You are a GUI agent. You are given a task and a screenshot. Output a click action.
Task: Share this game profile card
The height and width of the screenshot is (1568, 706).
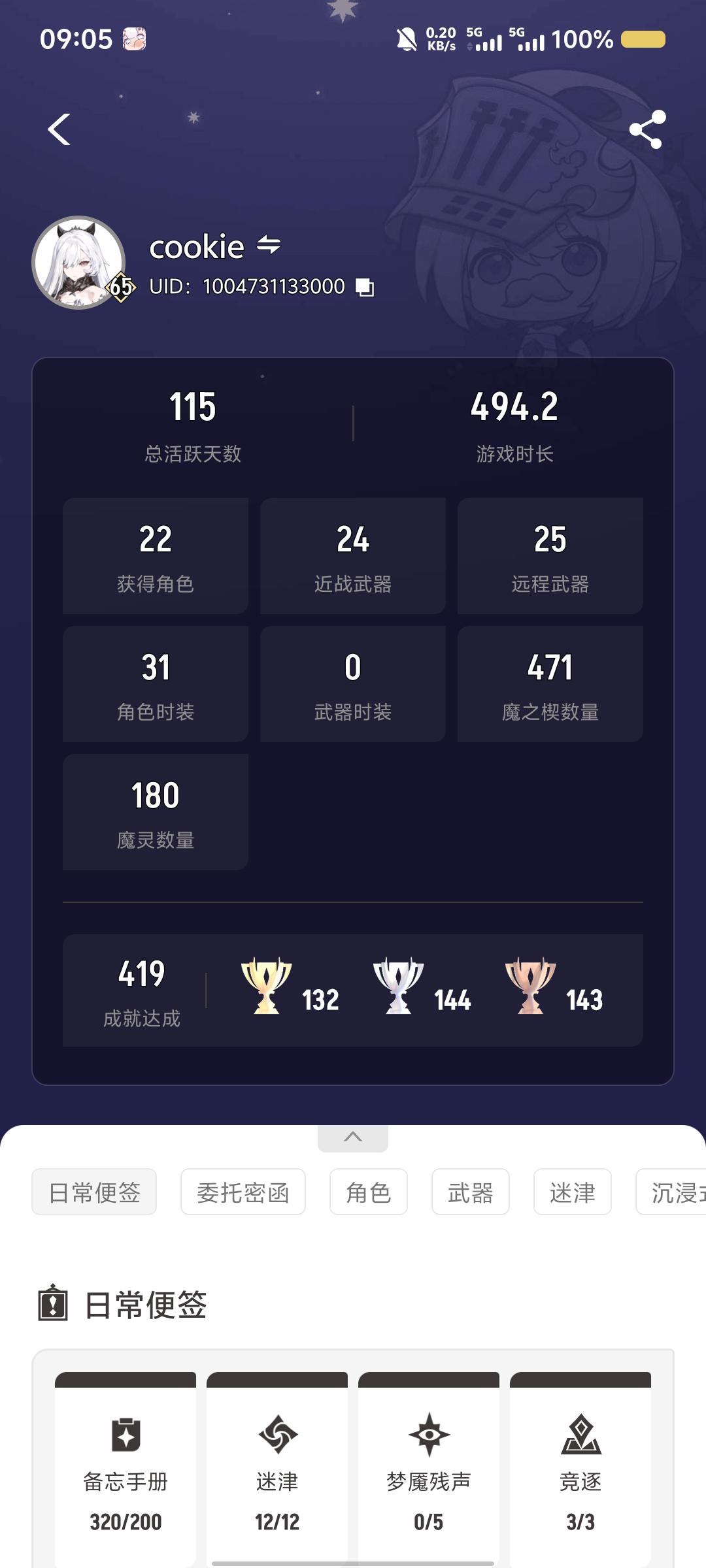(x=647, y=129)
